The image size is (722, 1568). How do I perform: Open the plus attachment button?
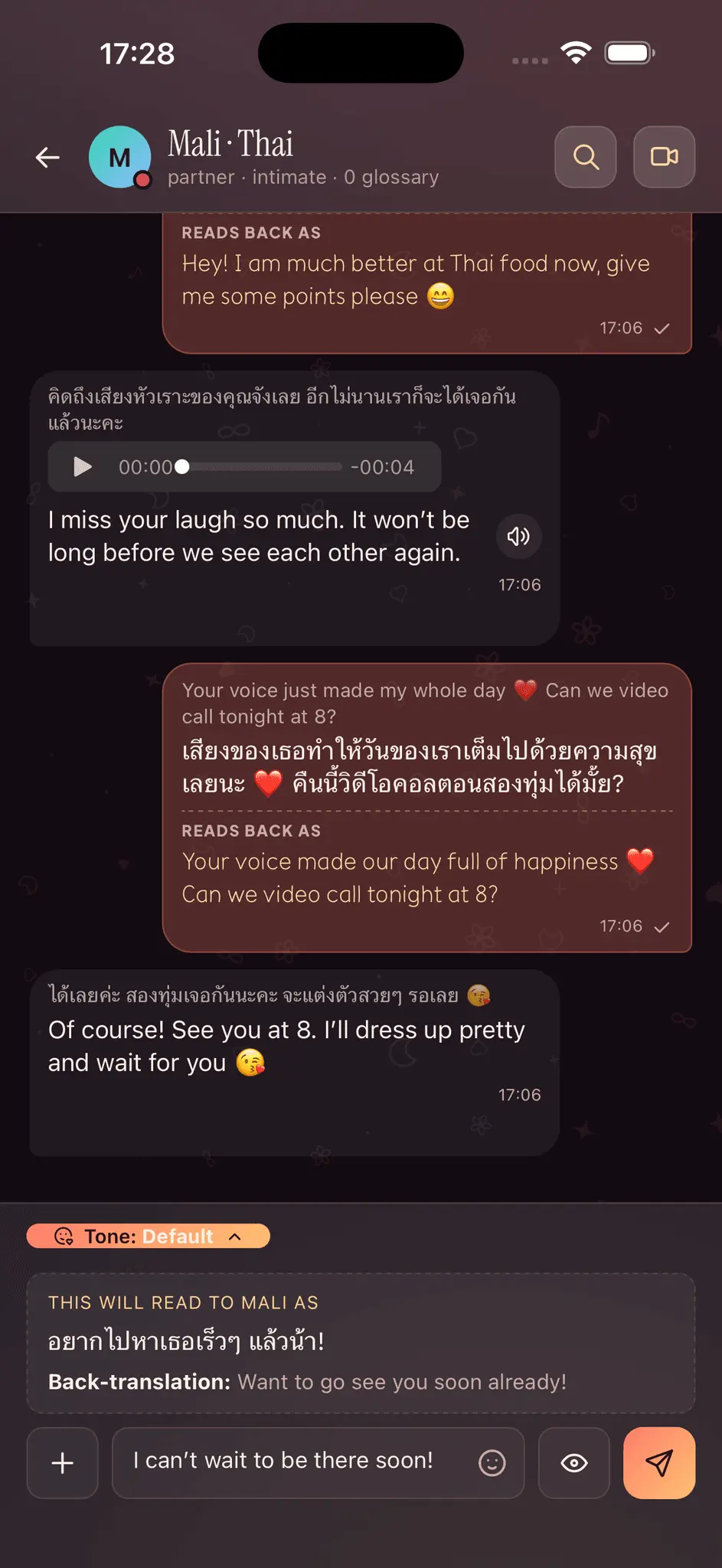(63, 1463)
